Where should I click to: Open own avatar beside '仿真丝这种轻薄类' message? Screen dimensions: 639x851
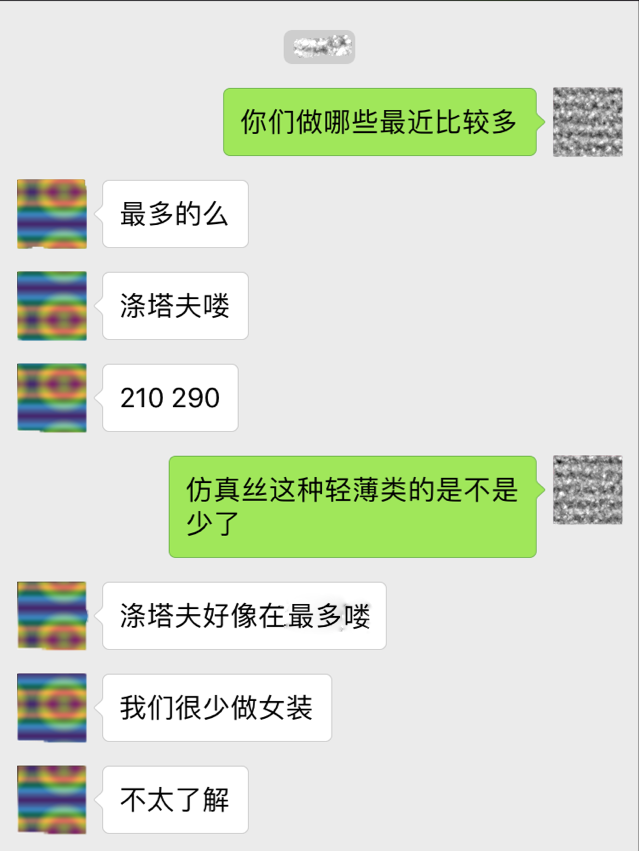587,490
